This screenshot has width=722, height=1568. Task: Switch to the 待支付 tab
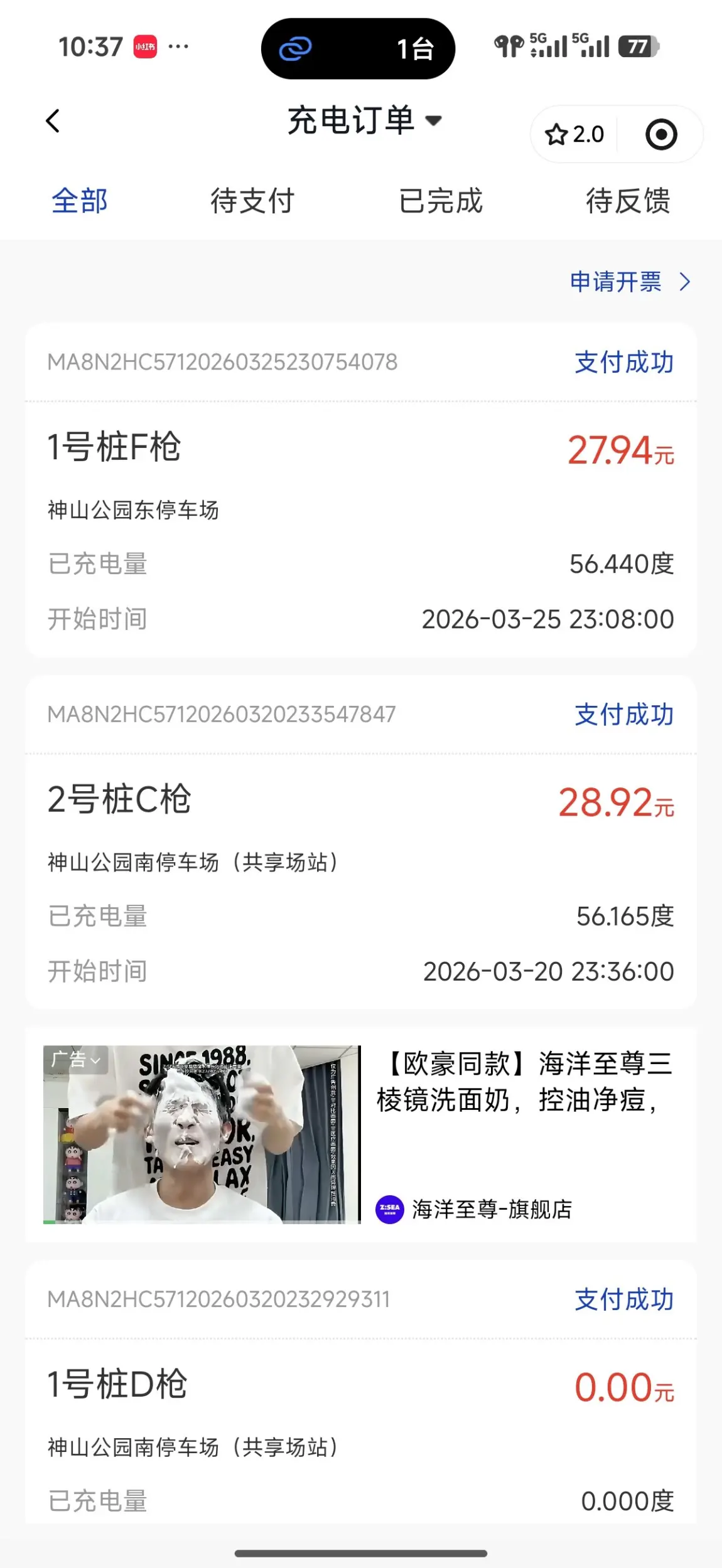click(252, 201)
